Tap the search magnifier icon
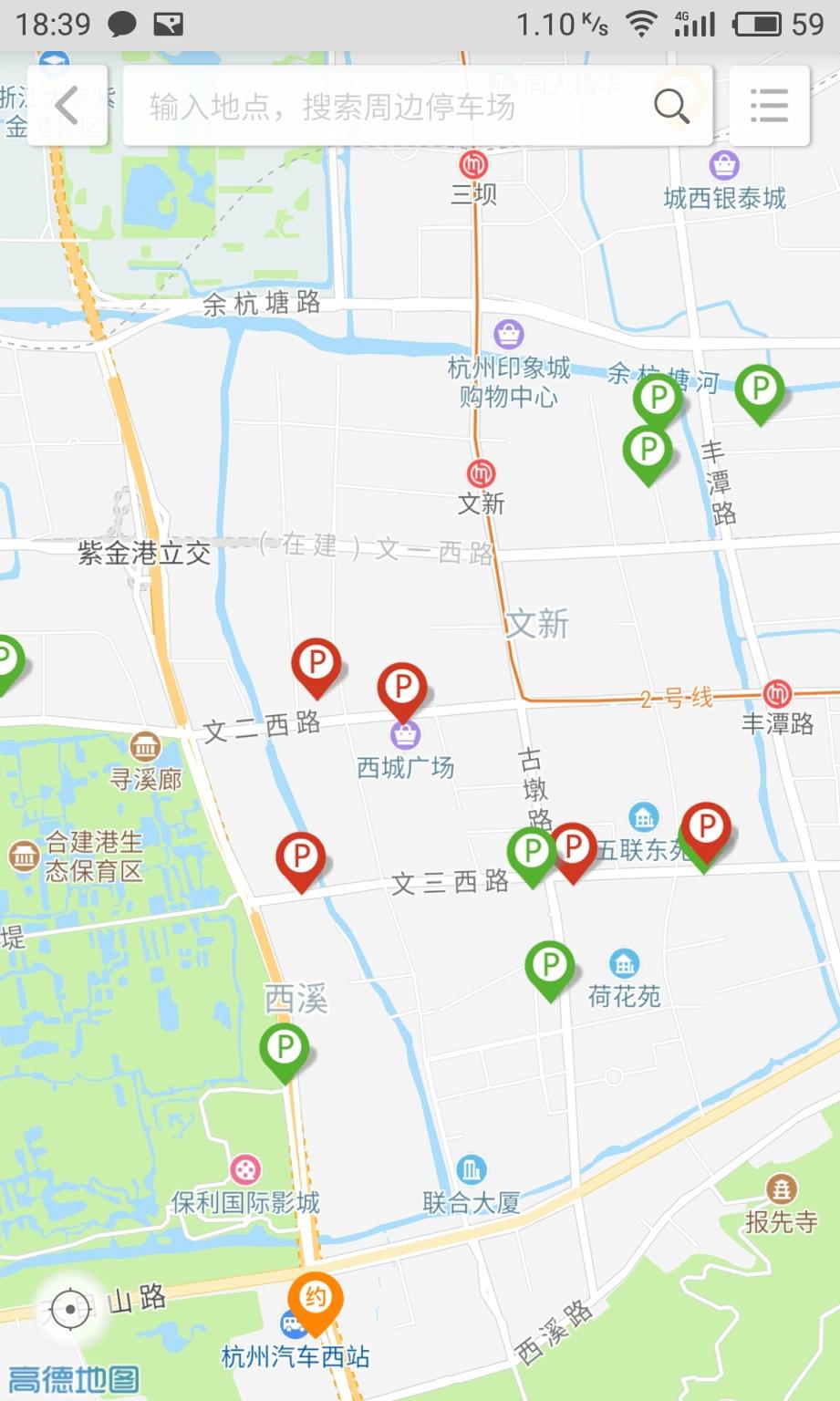Image resolution: width=840 pixels, height=1401 pixels. (x=670, y=106)
